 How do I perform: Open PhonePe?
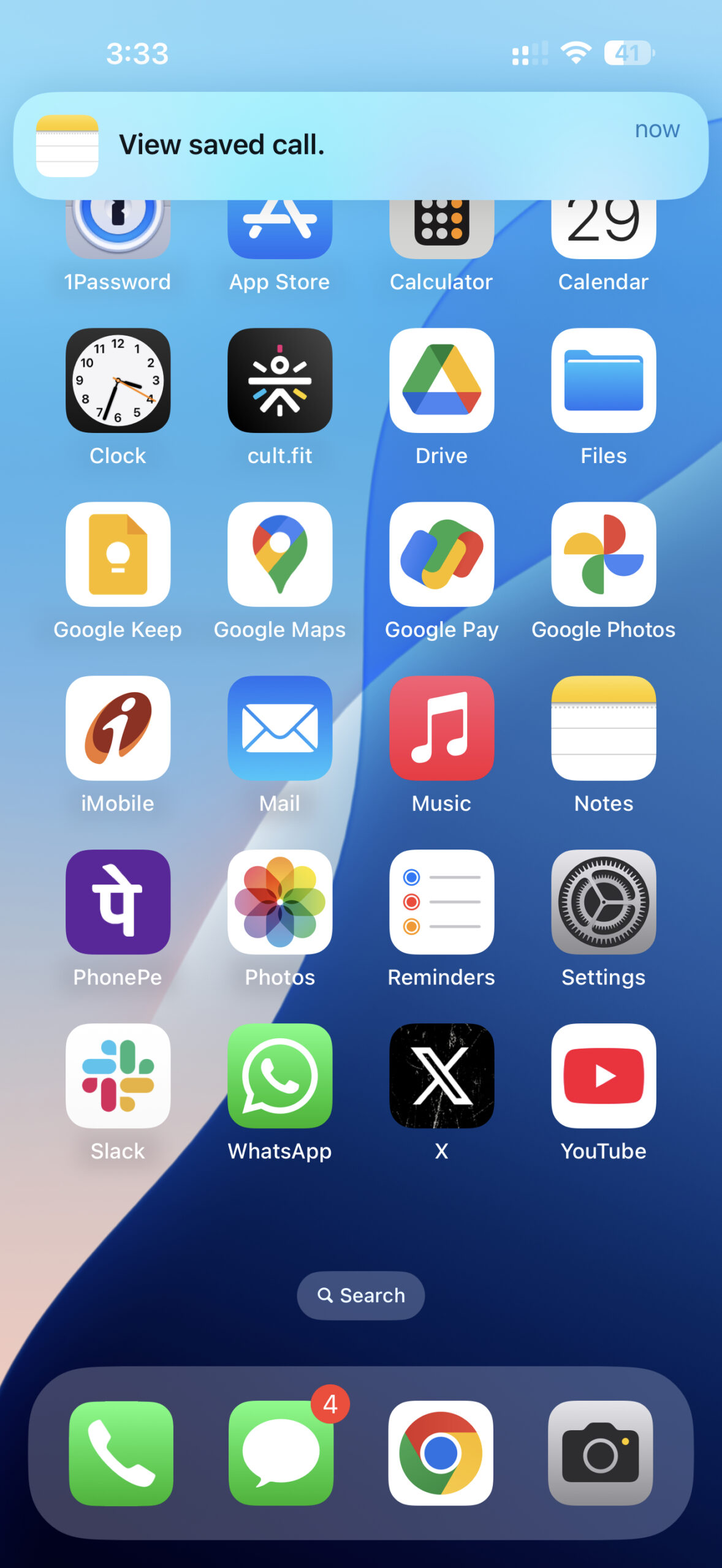click(118, 902)
